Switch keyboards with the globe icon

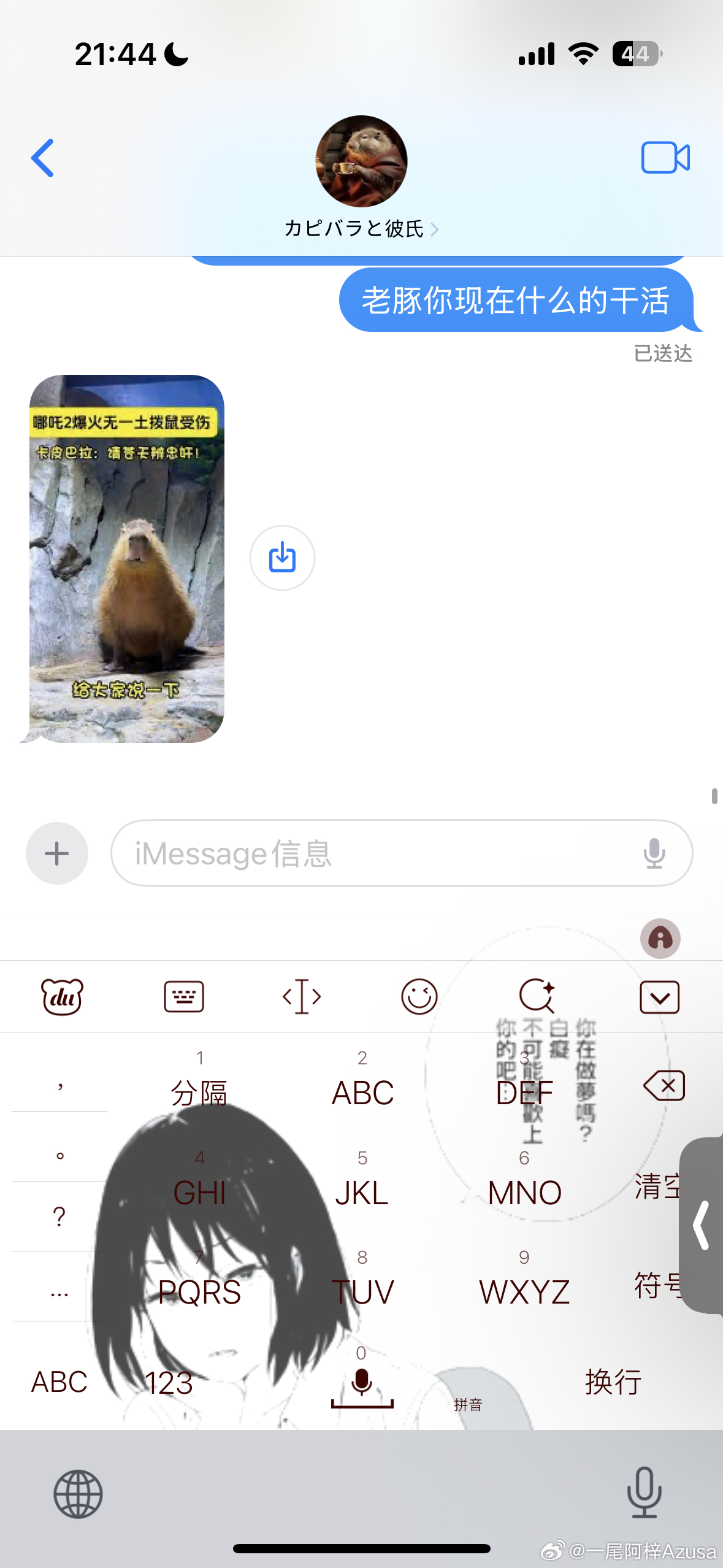click(x=78, y=1494)
